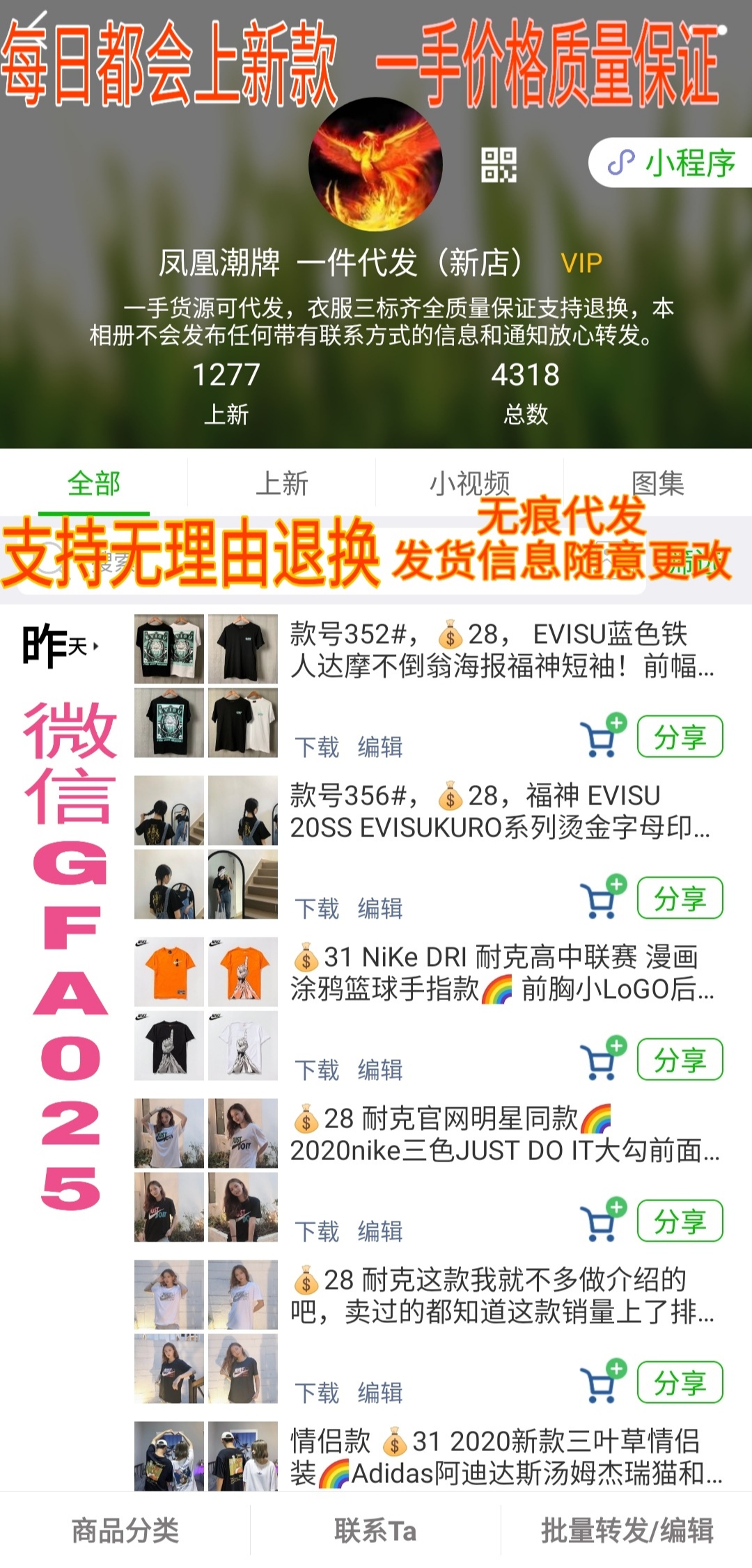
Task: Open 商品分类 product categories
Action: click(125, 1530)
